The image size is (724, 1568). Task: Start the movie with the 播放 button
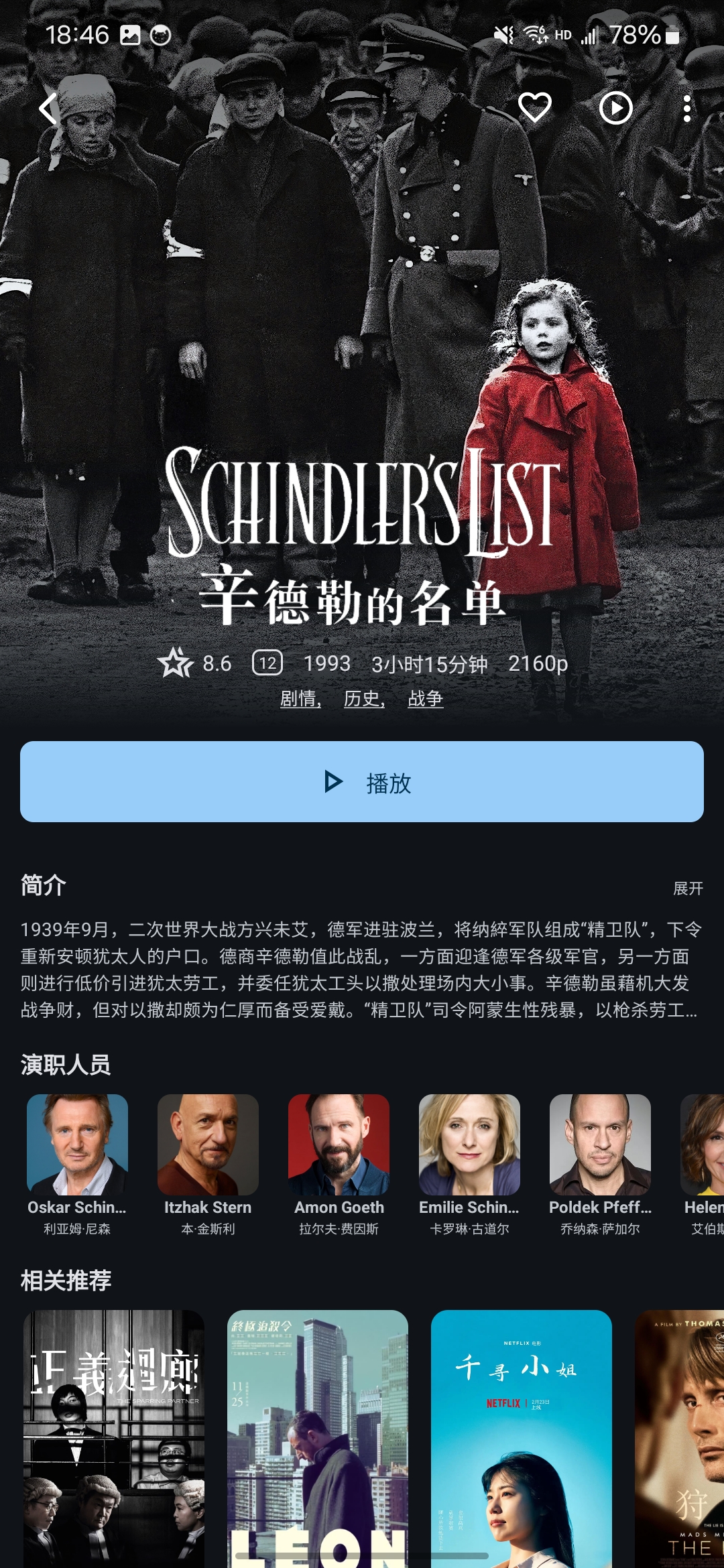pyautogui.click(x=362, y=781)
